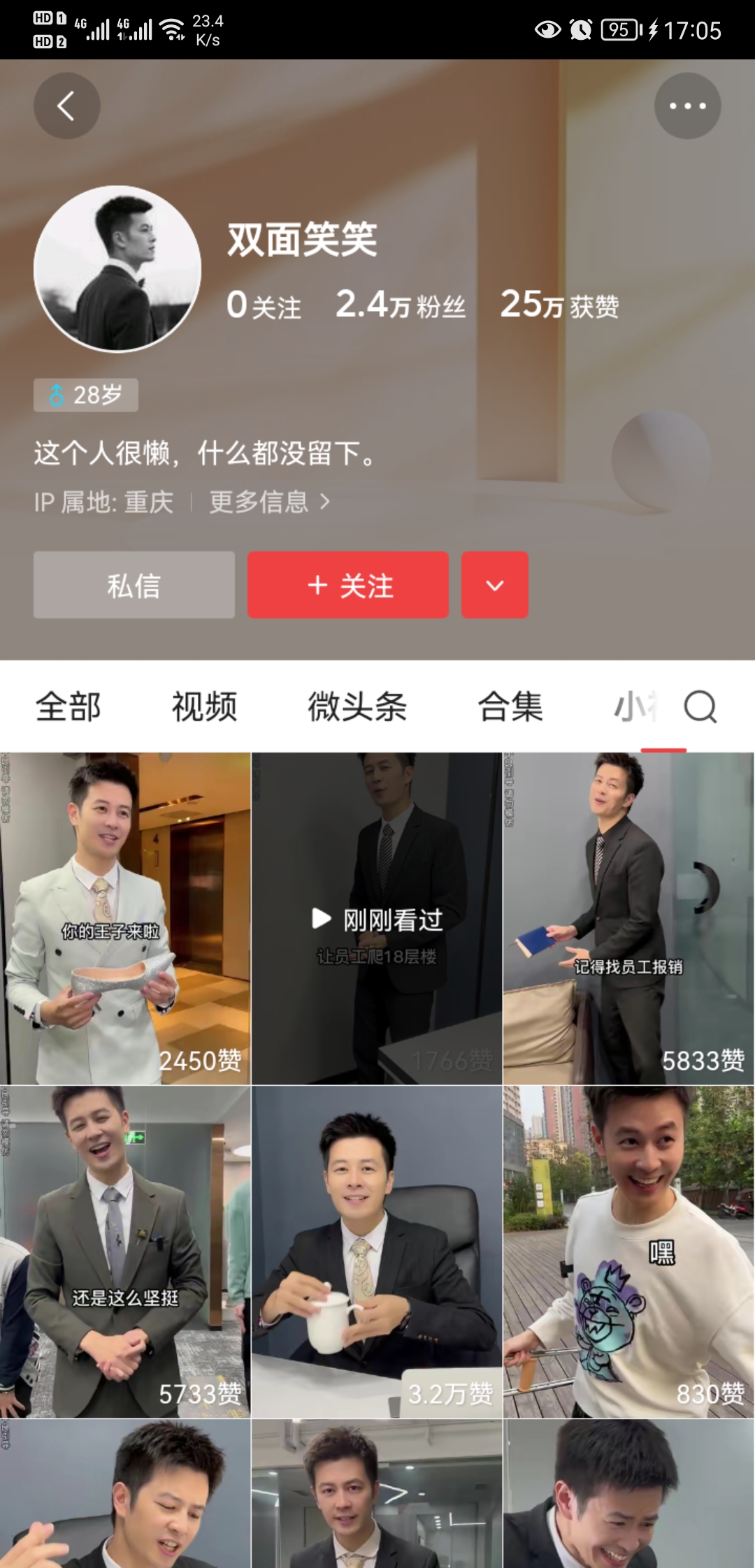Viewport: 755px width, 1568px height.
Task: Search this user's content with magnifier icon
Action: (700, 706)
